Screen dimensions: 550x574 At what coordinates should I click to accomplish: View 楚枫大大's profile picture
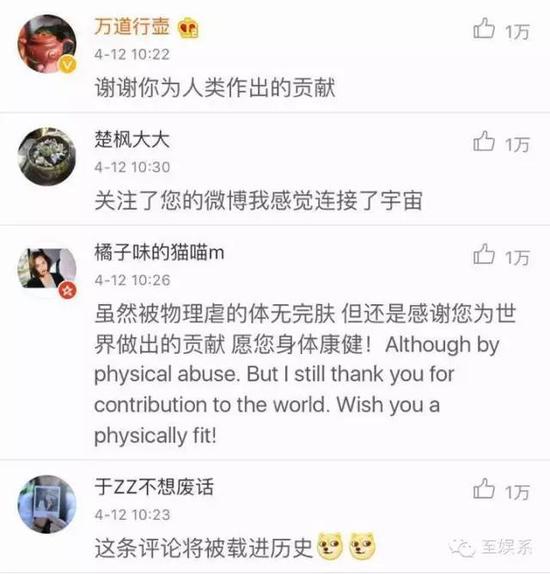[47, 156]
